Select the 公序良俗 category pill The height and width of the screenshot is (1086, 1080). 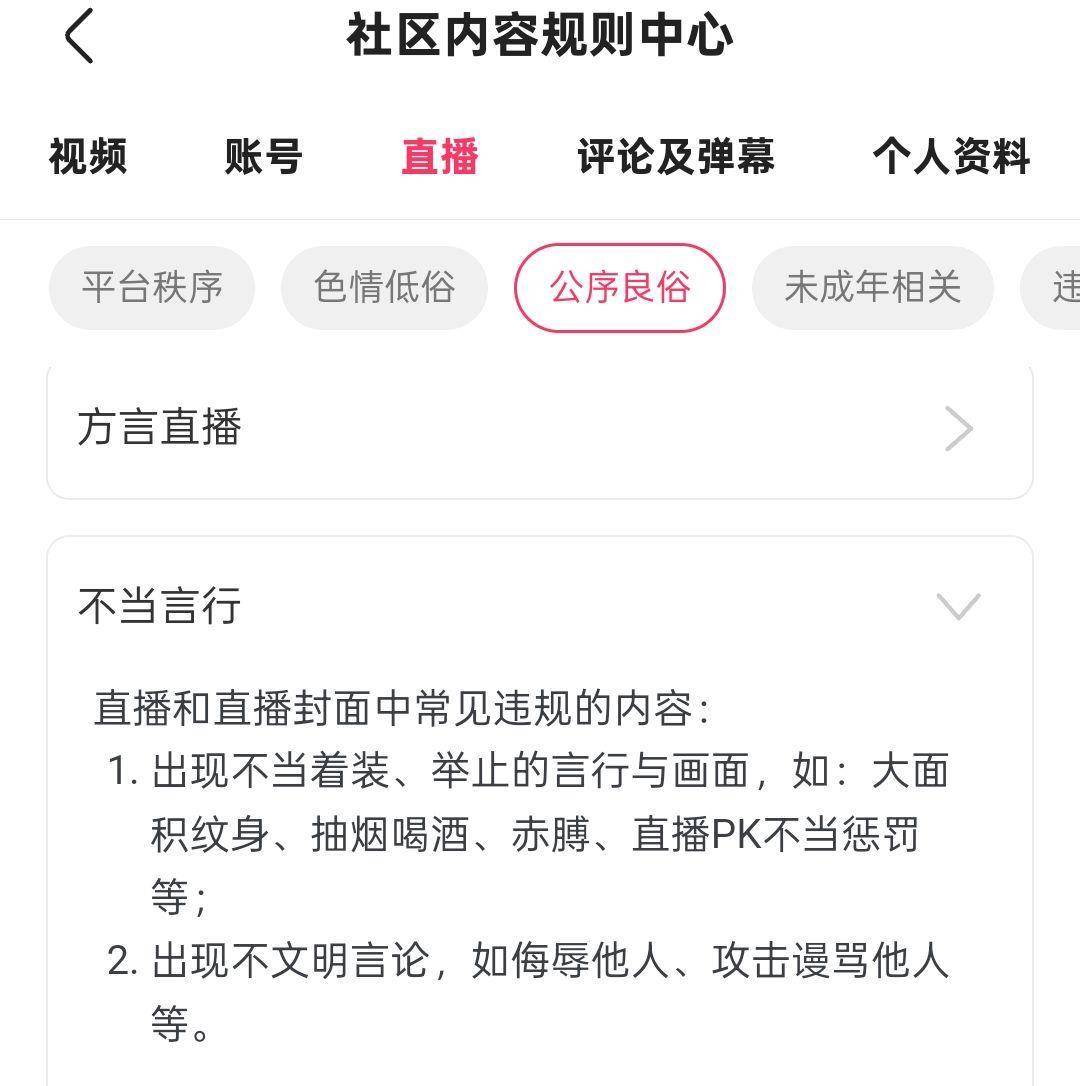[620, 286]
